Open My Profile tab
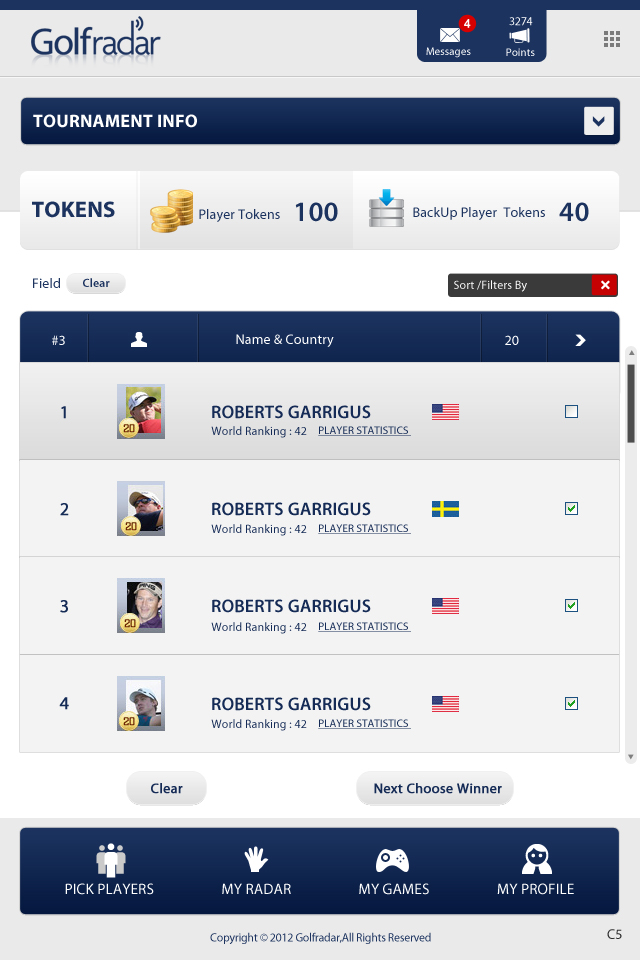This screenshot has width=640, height=960. pos(535,870)
